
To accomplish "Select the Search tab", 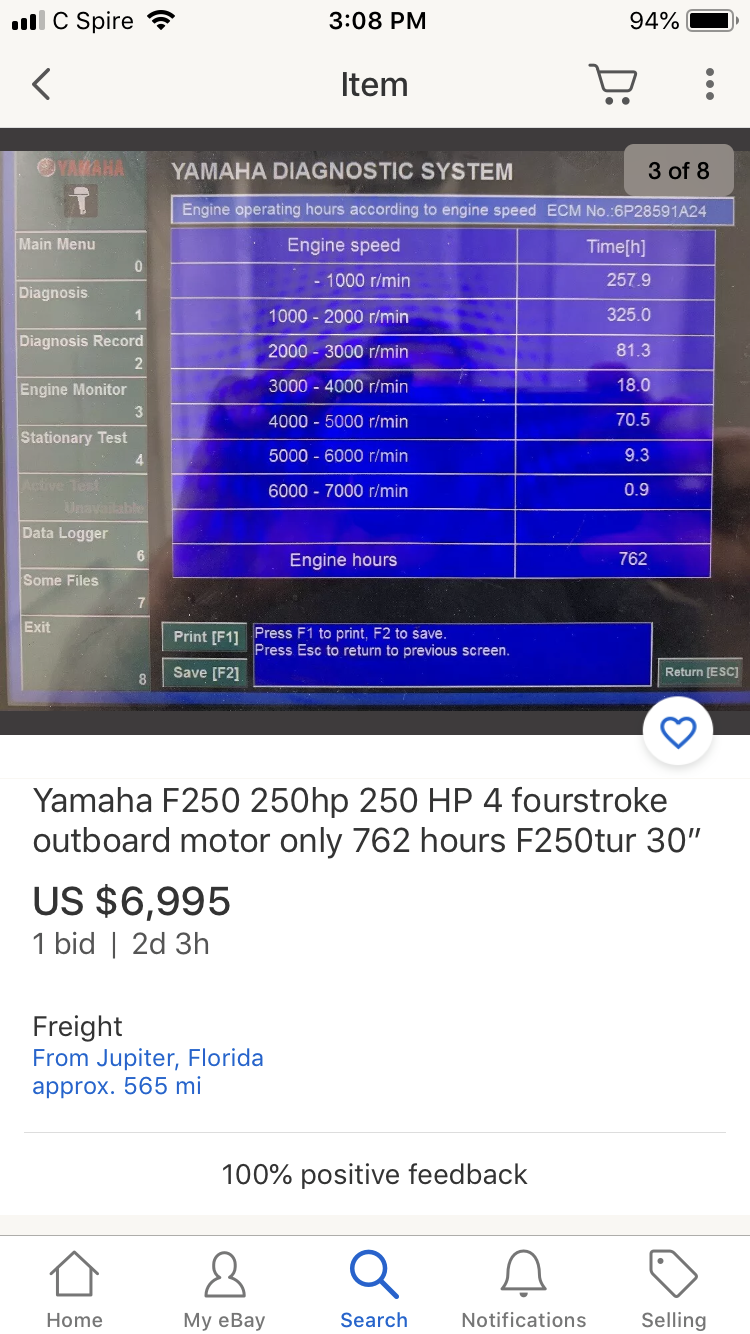I will [x=374, y=1289].
